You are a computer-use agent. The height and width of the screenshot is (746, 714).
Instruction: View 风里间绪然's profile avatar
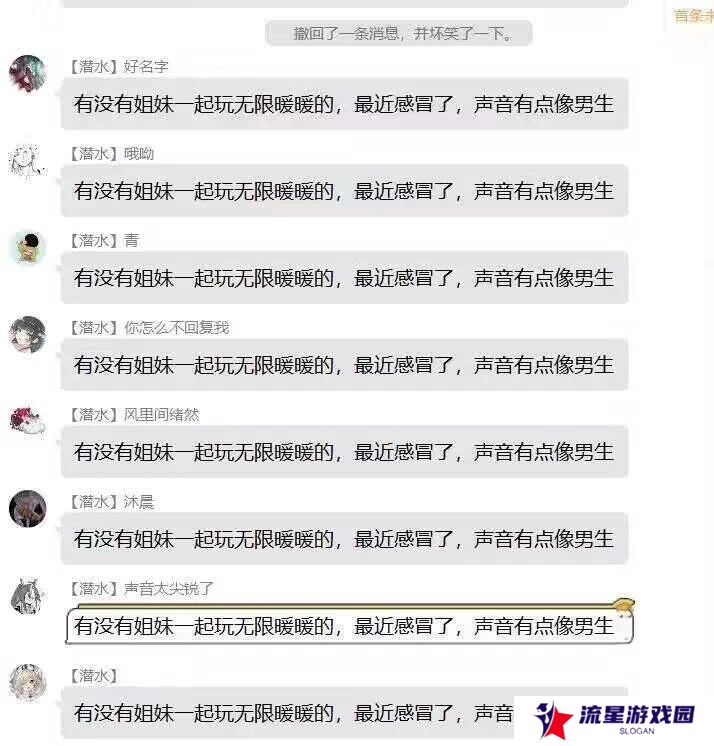click(x=27, y=422)
